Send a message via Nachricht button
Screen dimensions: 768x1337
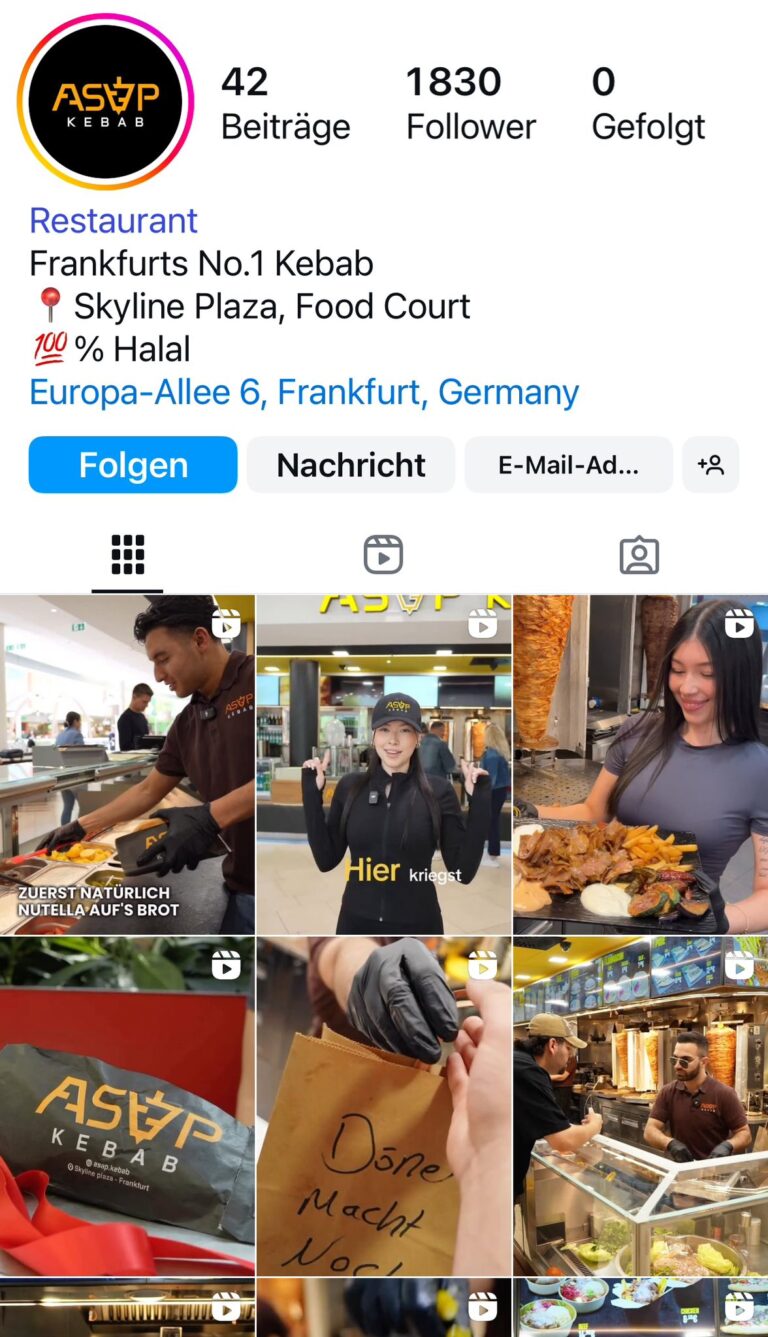coord(351,465)
